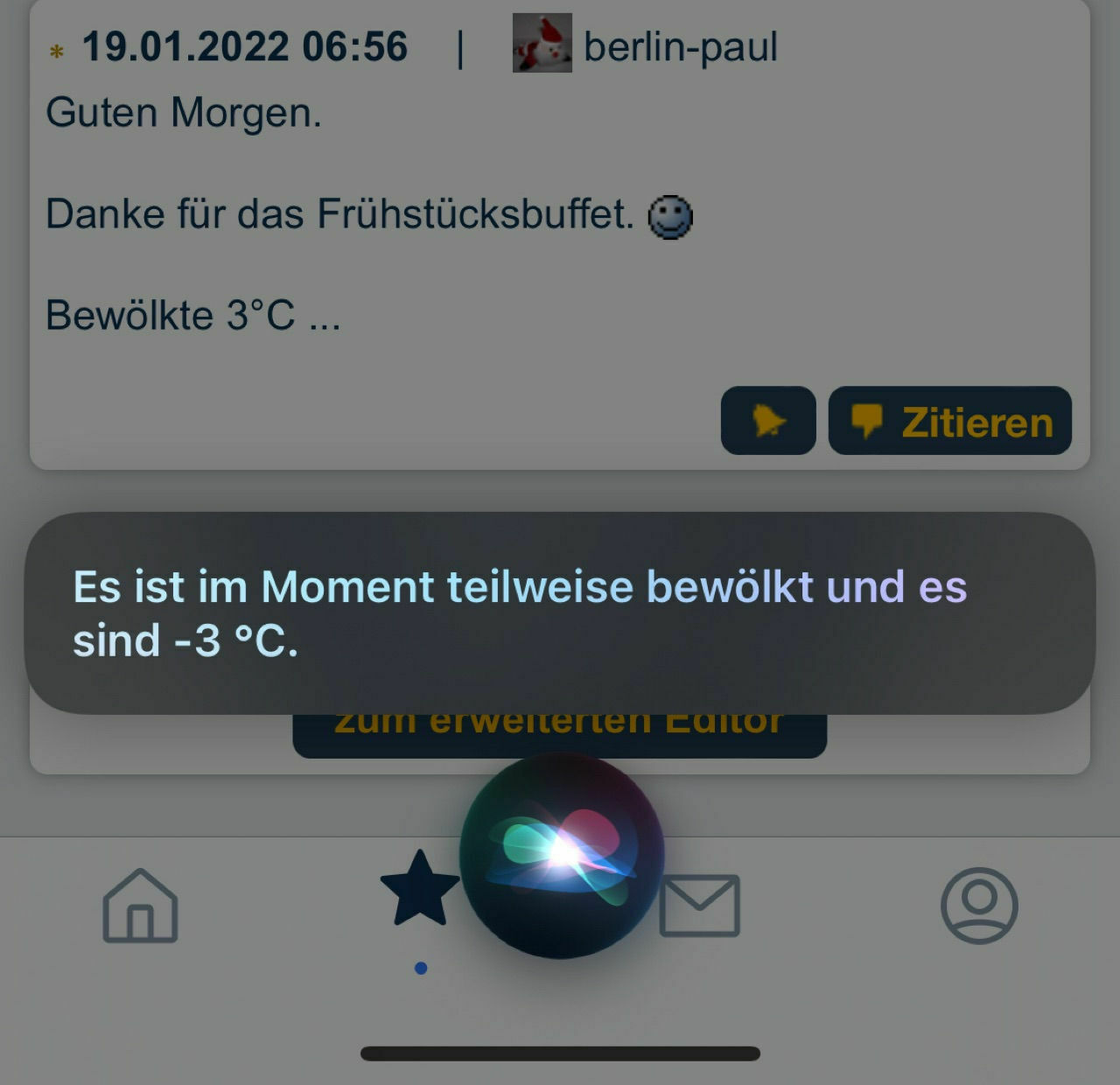Go to the Home tab
The width and height of the screenshot is (1120, 1085).
(x=140, y=906)
